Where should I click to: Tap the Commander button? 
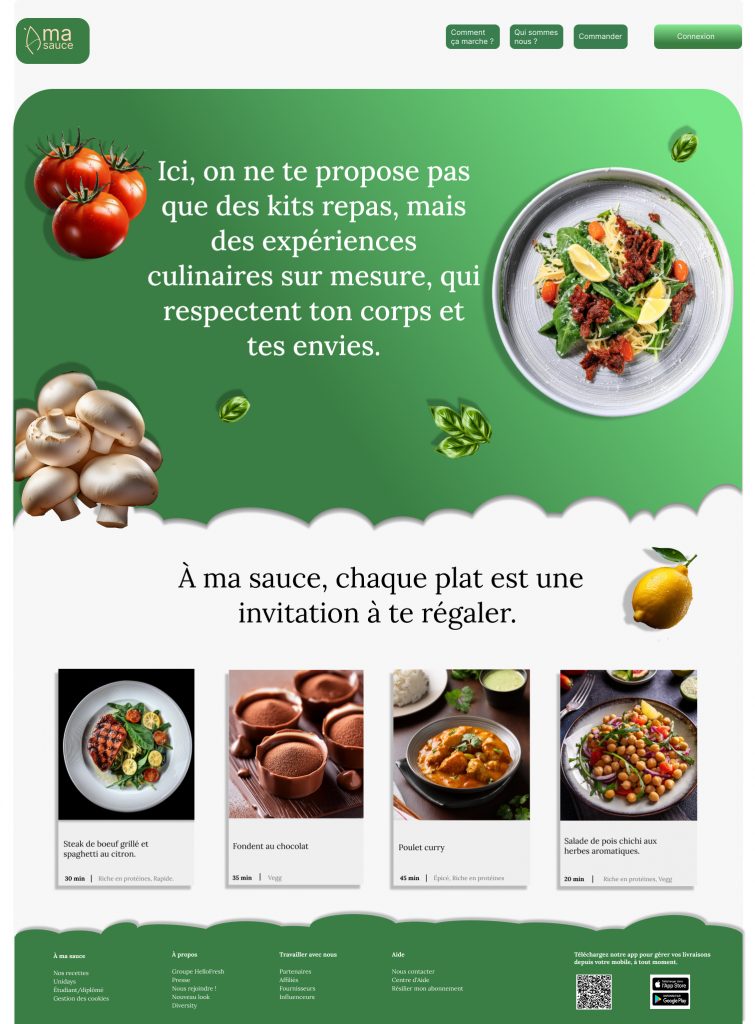600,37
